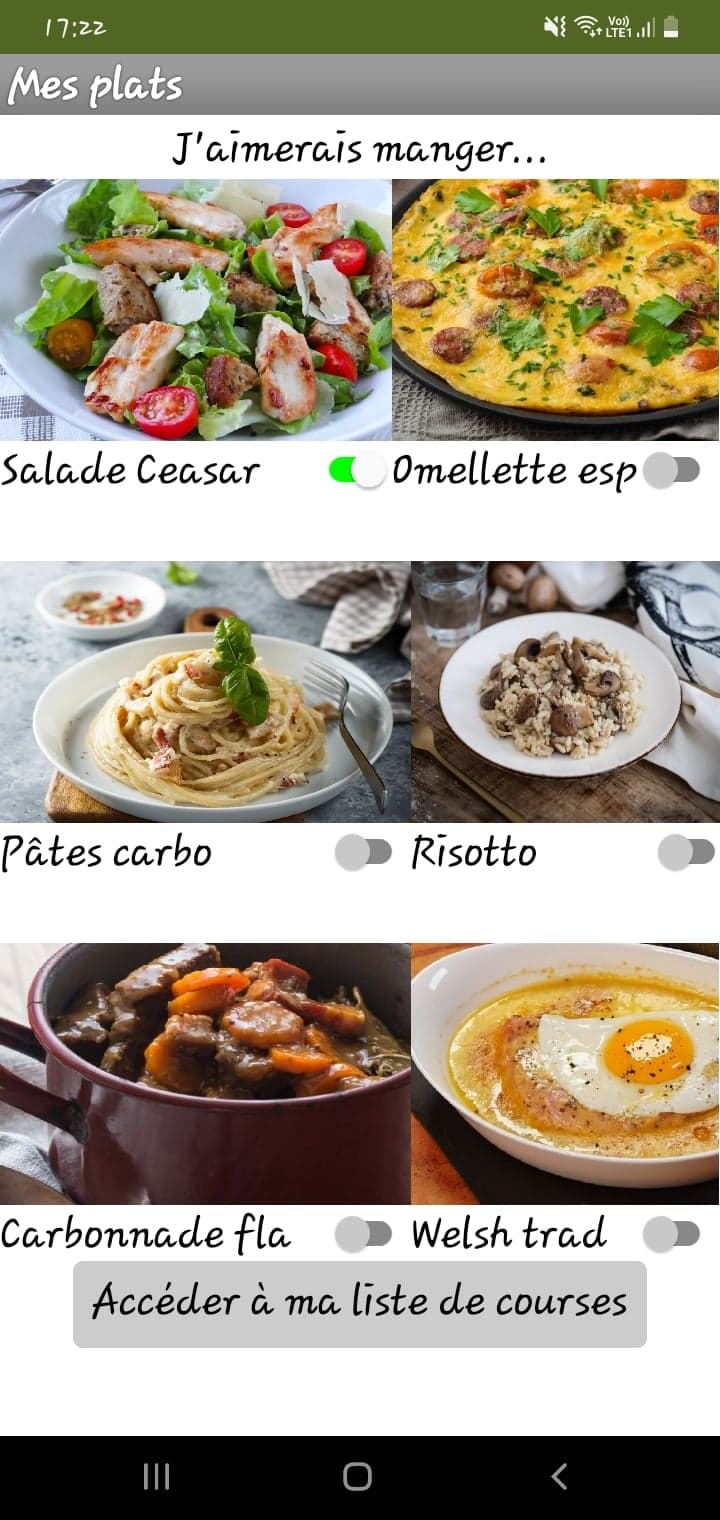Turn off the Salade Ceasar switch

point(357,470)
